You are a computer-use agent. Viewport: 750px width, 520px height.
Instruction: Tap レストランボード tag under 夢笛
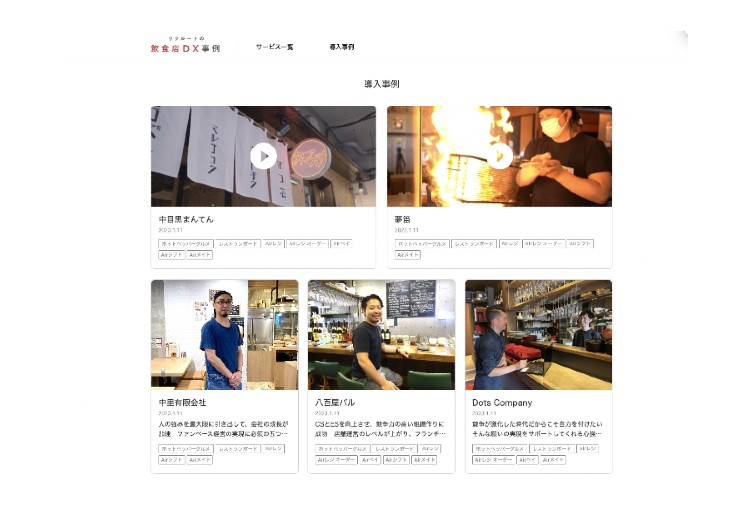coord(474,243)
